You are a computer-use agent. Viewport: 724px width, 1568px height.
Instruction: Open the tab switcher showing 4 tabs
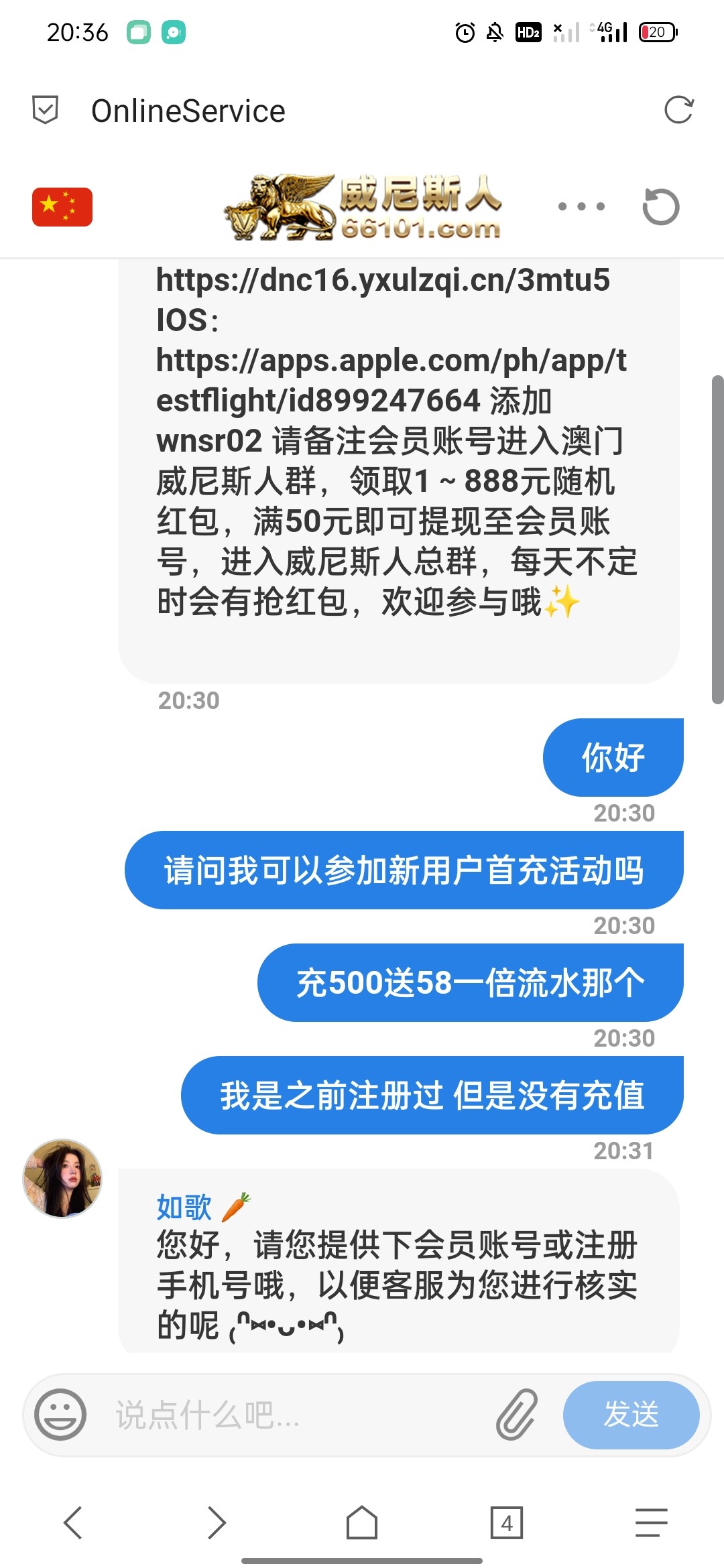pos(507,1522)
